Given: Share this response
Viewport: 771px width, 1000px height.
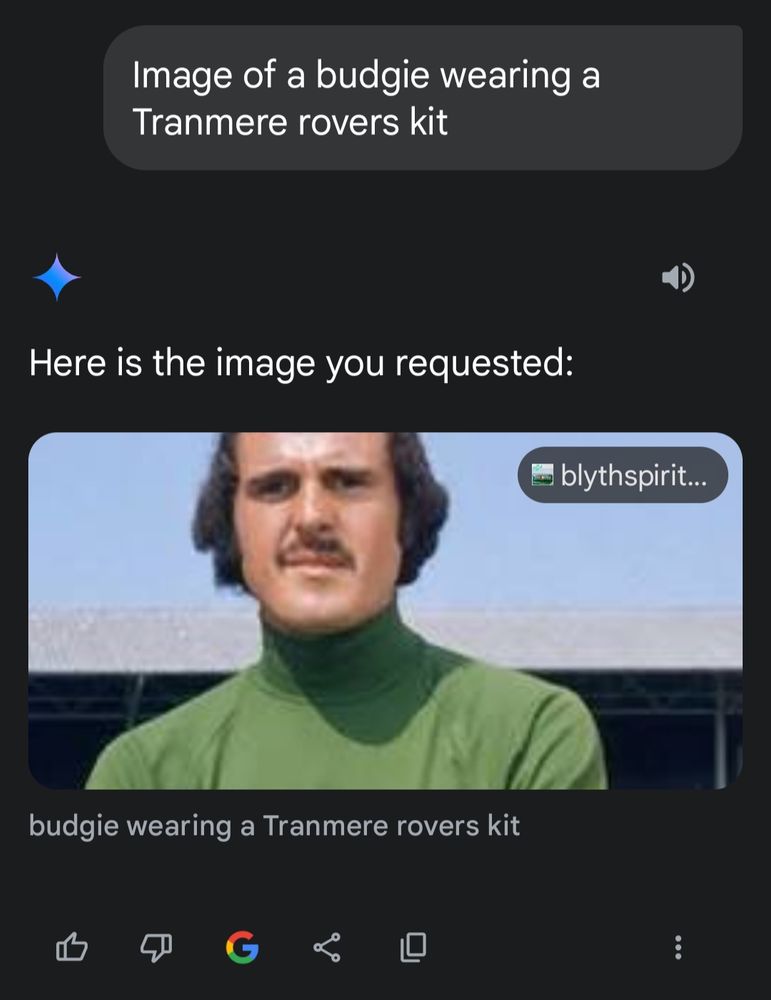Looking at the screenshot, I should (x=327, y=946).
